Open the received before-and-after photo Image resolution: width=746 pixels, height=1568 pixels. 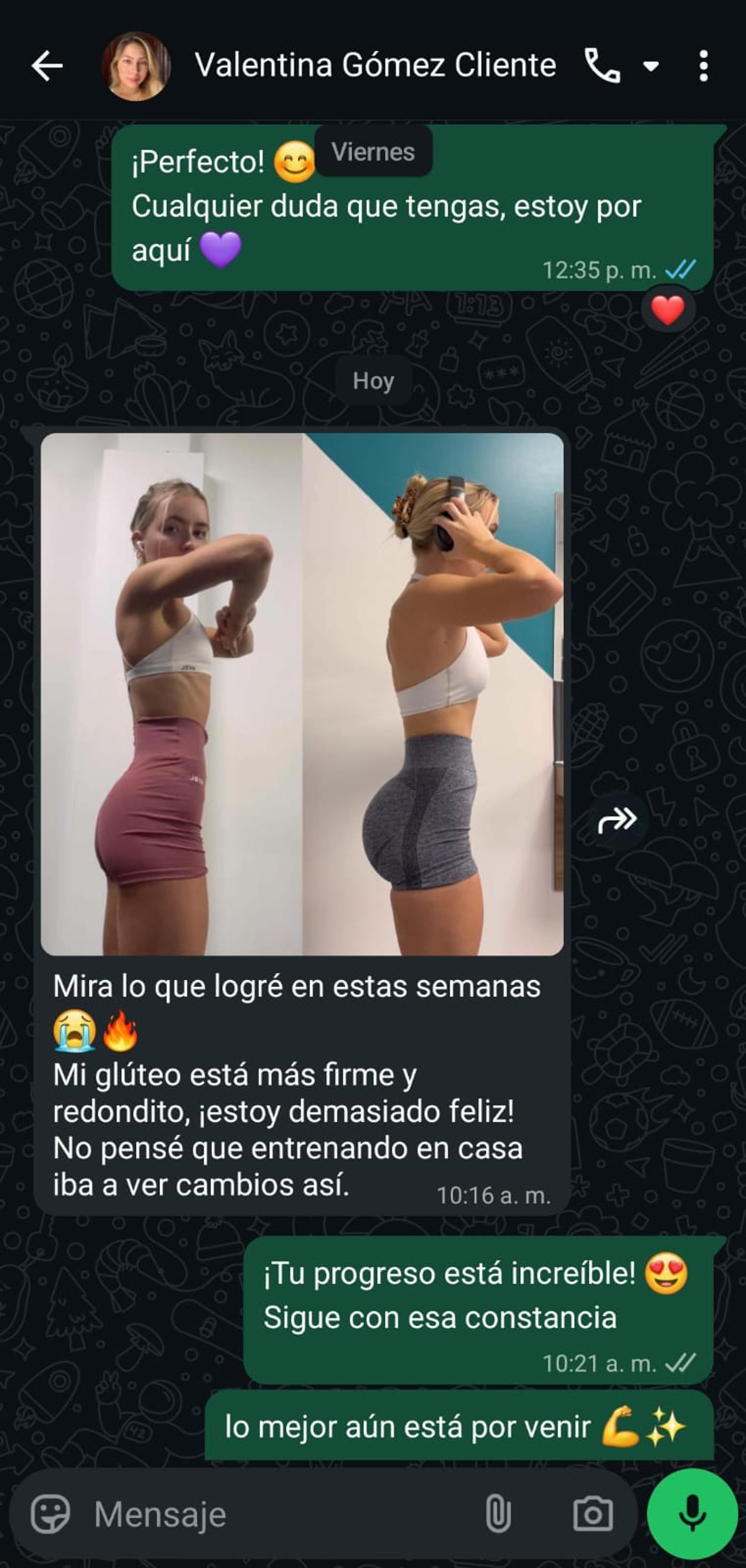(302, 694)
